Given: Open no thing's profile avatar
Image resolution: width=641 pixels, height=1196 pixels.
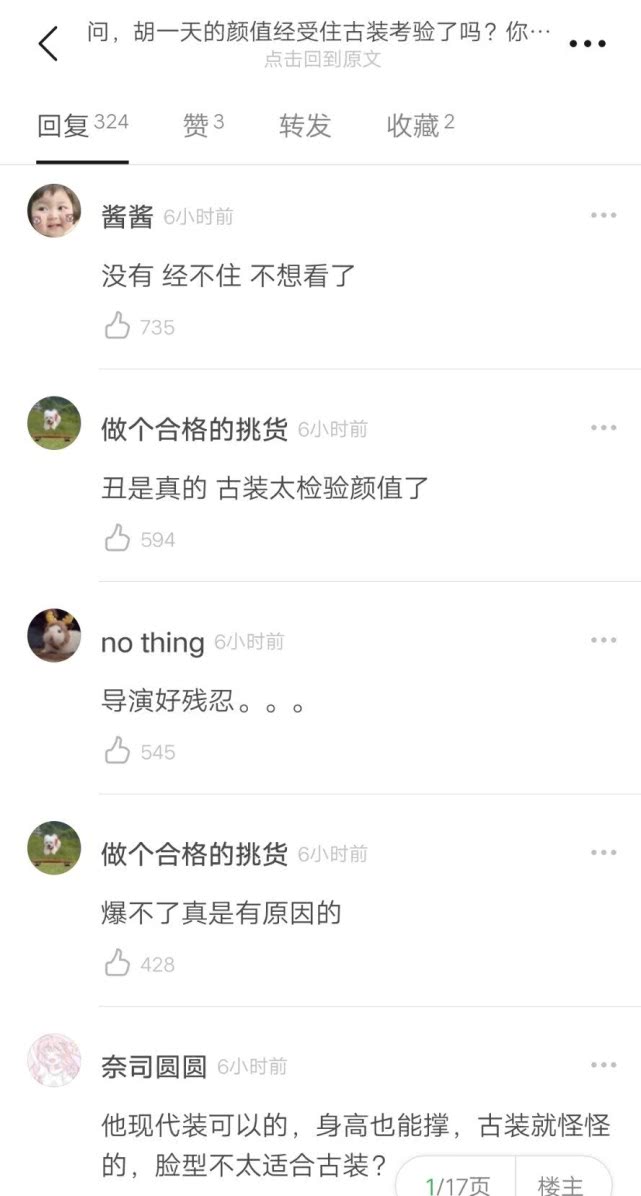Looking at the screenshot, I should [x=53, y=636].
